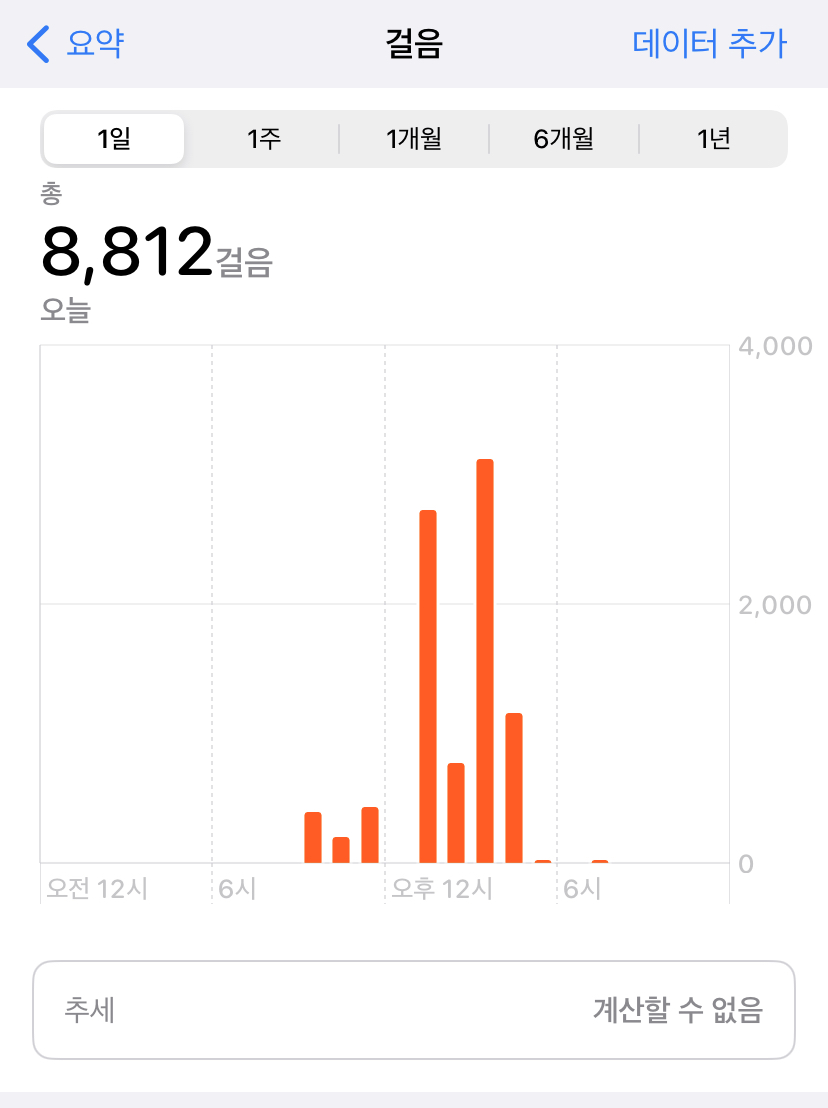Show the 6개월 step chart
This screenshot has height=1108, width=828.
(x=564, y=139)
